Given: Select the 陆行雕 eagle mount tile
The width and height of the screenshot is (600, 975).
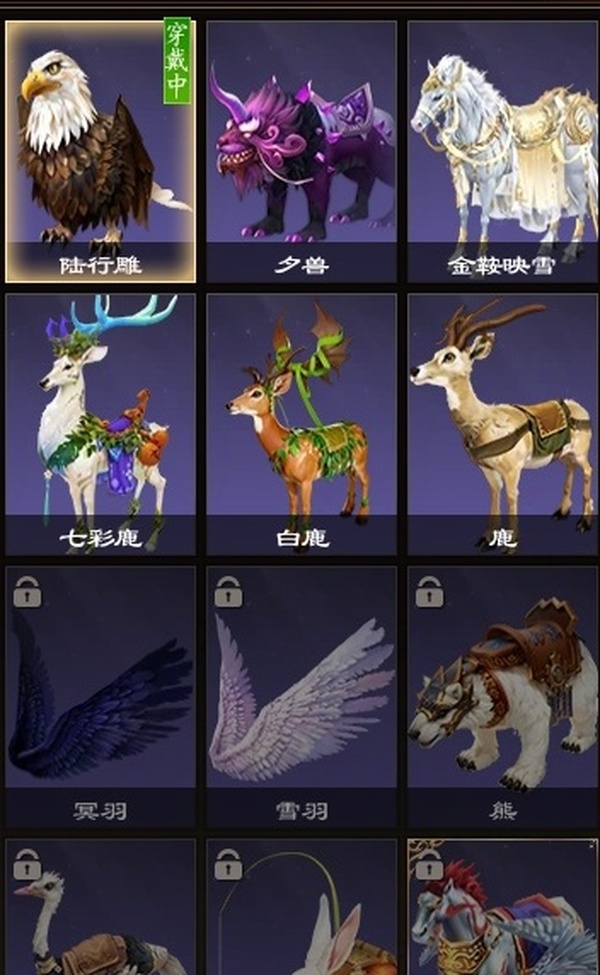Looking at the screenshot, I should [100, 152].
